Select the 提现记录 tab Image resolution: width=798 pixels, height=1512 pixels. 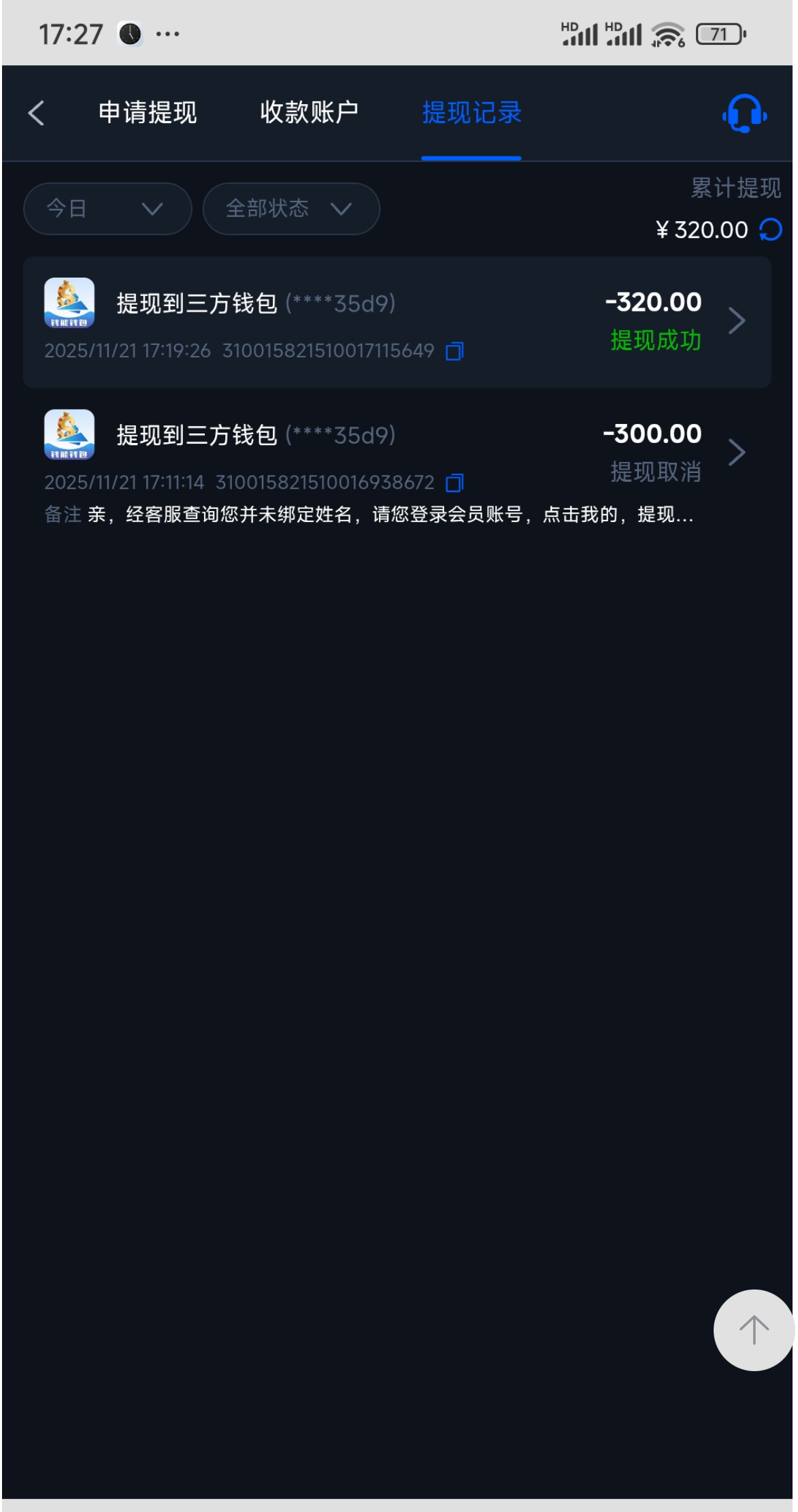point(471,113)
